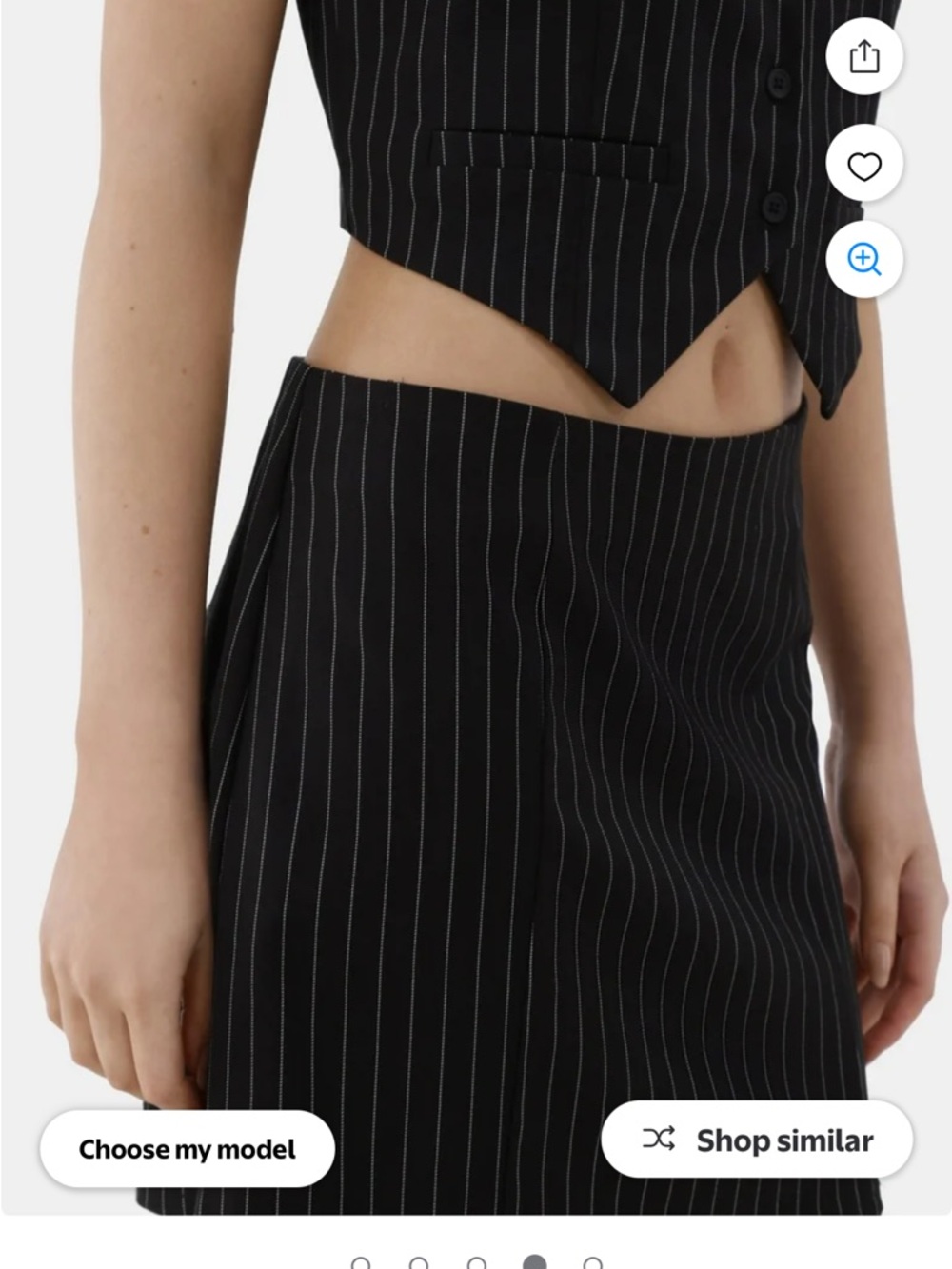Toggle the fourth carousel dot
The width and height of the screenshot is (952, 1269).
(x=535, y=1260)
